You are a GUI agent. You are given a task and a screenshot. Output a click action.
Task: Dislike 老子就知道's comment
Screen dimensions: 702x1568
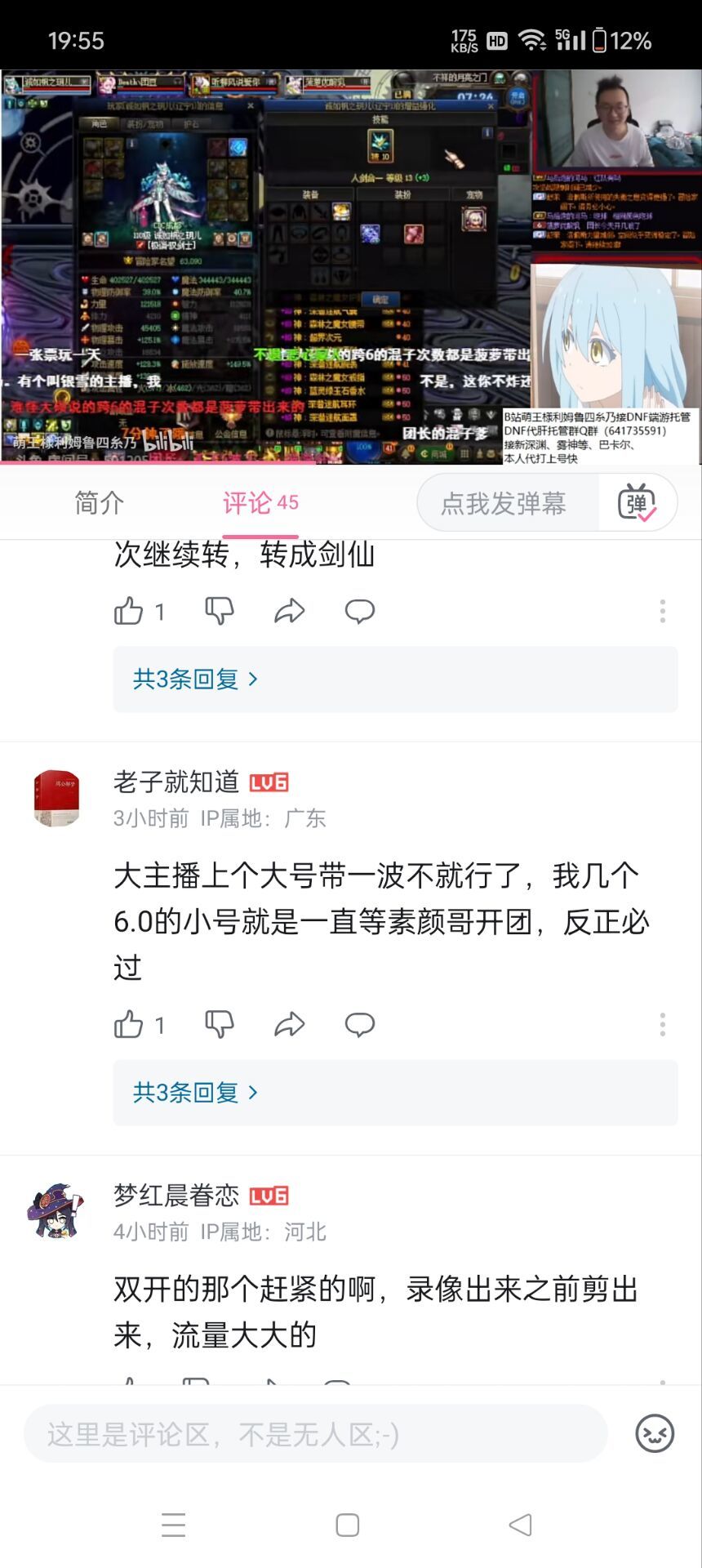pyautogui.click(x=219, y=1024)
